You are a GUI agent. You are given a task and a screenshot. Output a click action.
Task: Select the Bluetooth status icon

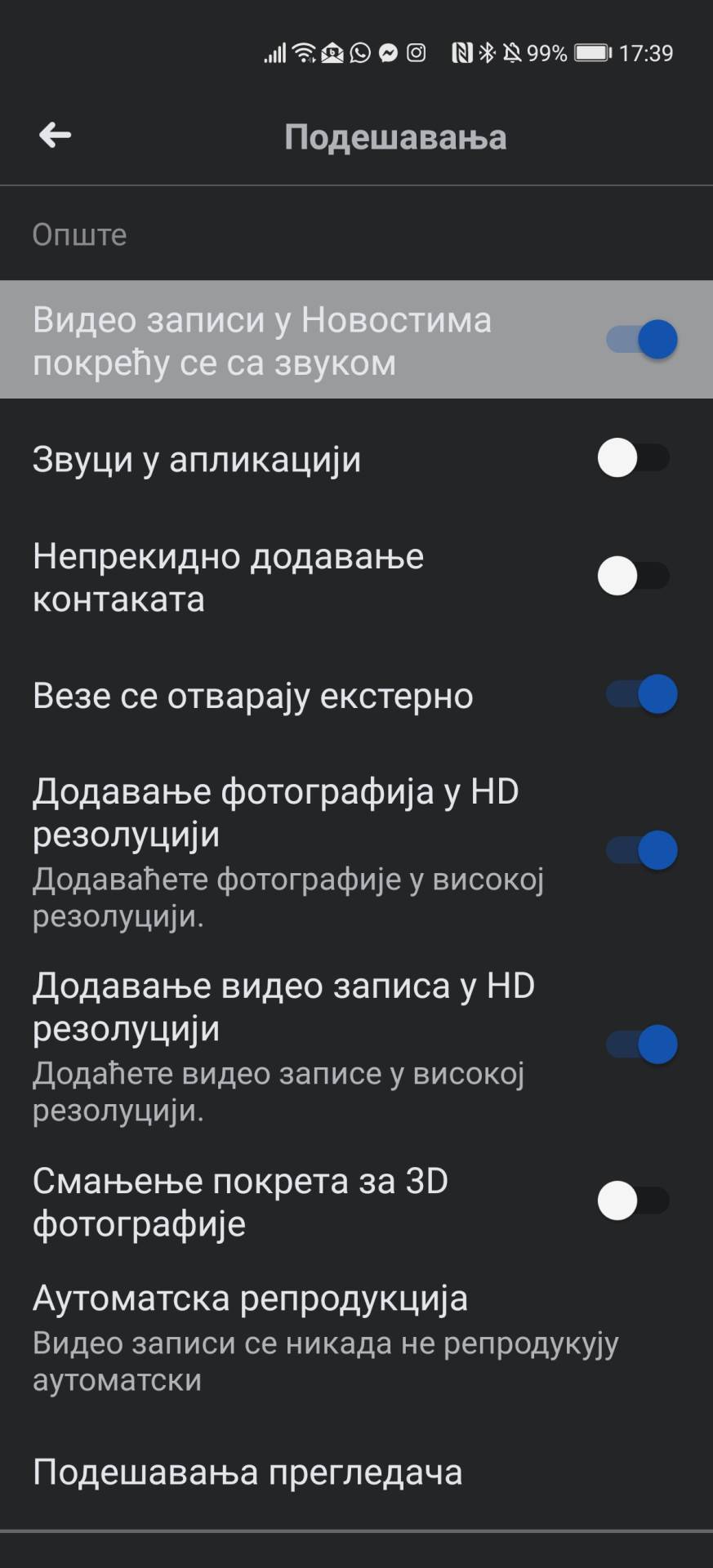click(488, 52)
